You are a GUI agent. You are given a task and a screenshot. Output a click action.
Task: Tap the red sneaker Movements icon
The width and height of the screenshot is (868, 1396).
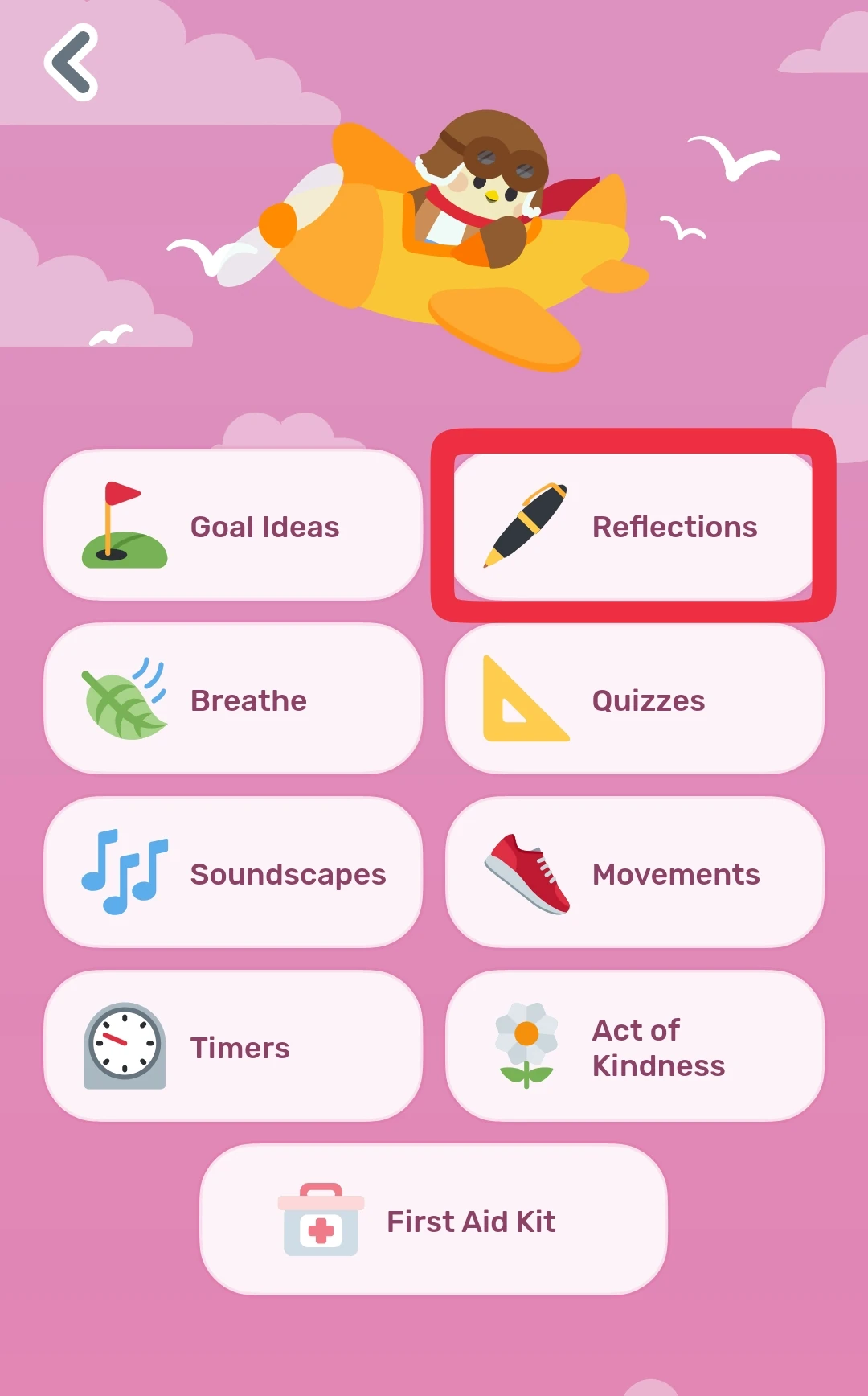526,871
